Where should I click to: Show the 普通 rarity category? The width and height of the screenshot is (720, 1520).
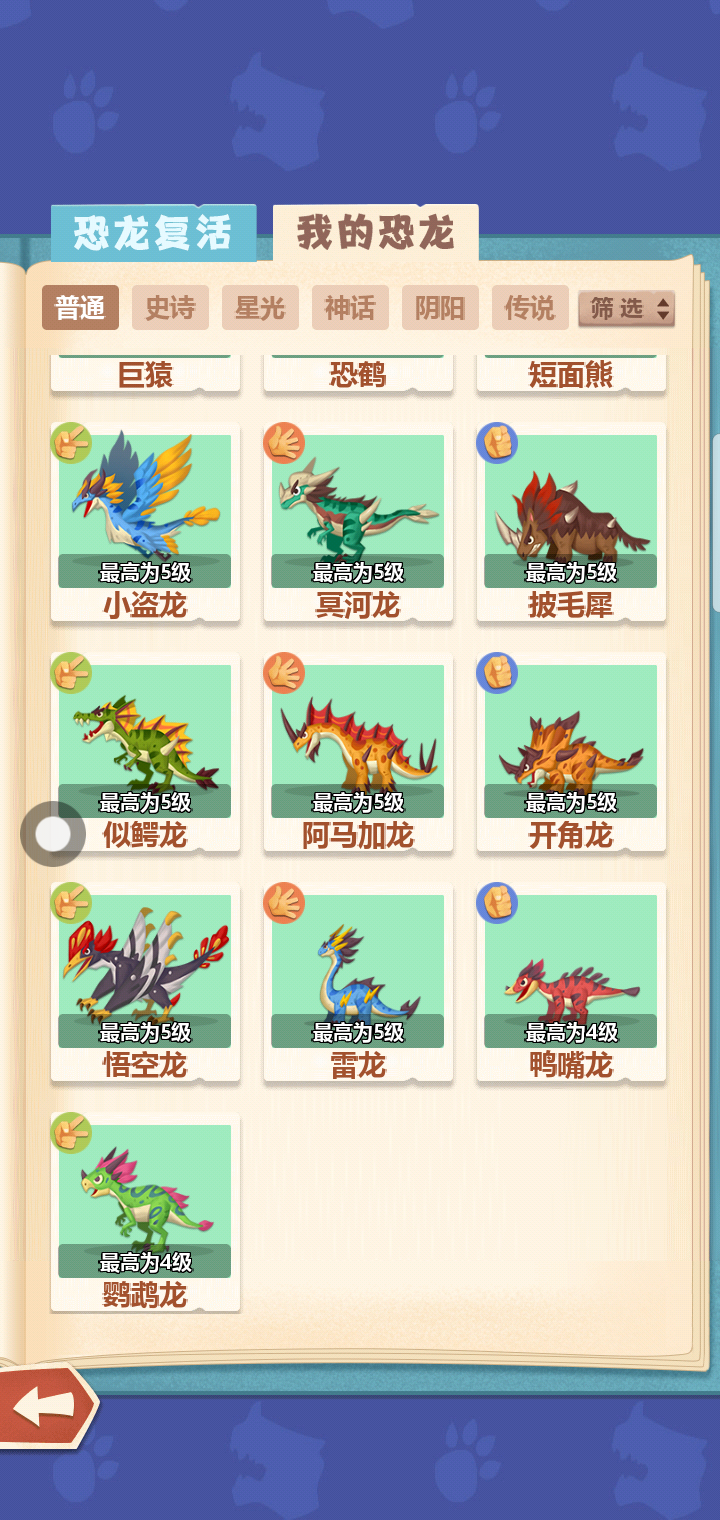point(80,308)
